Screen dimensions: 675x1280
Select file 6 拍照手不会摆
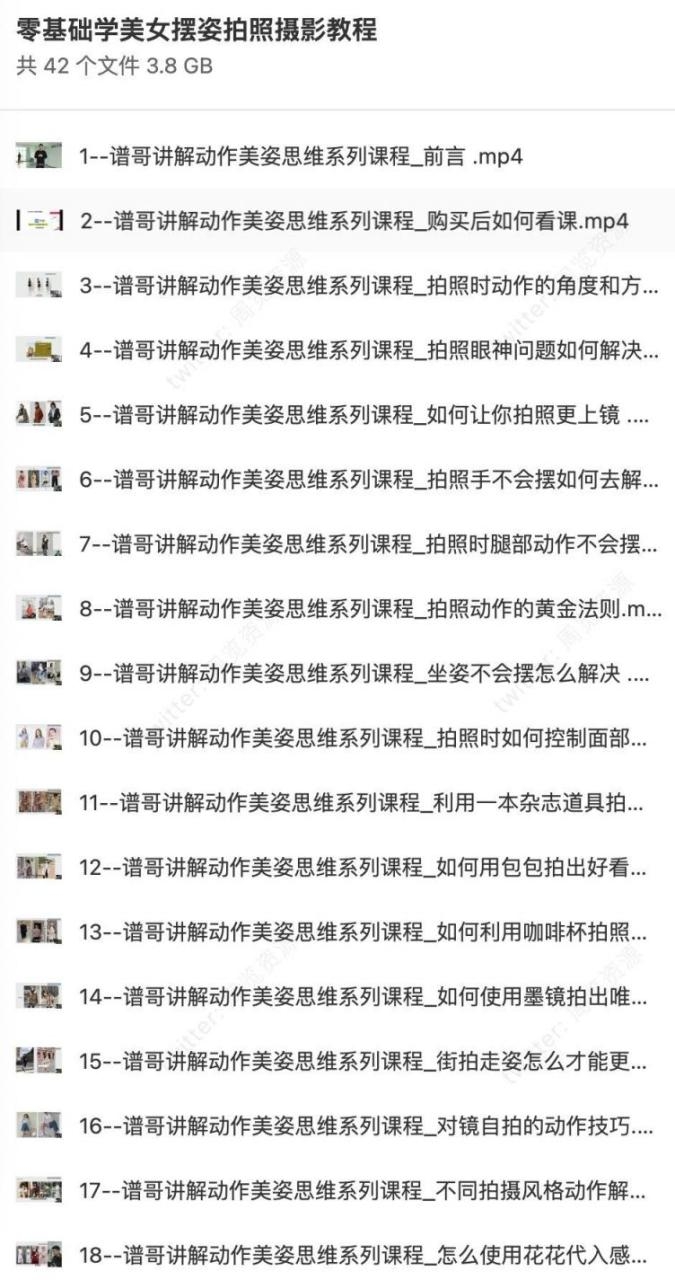368,479
